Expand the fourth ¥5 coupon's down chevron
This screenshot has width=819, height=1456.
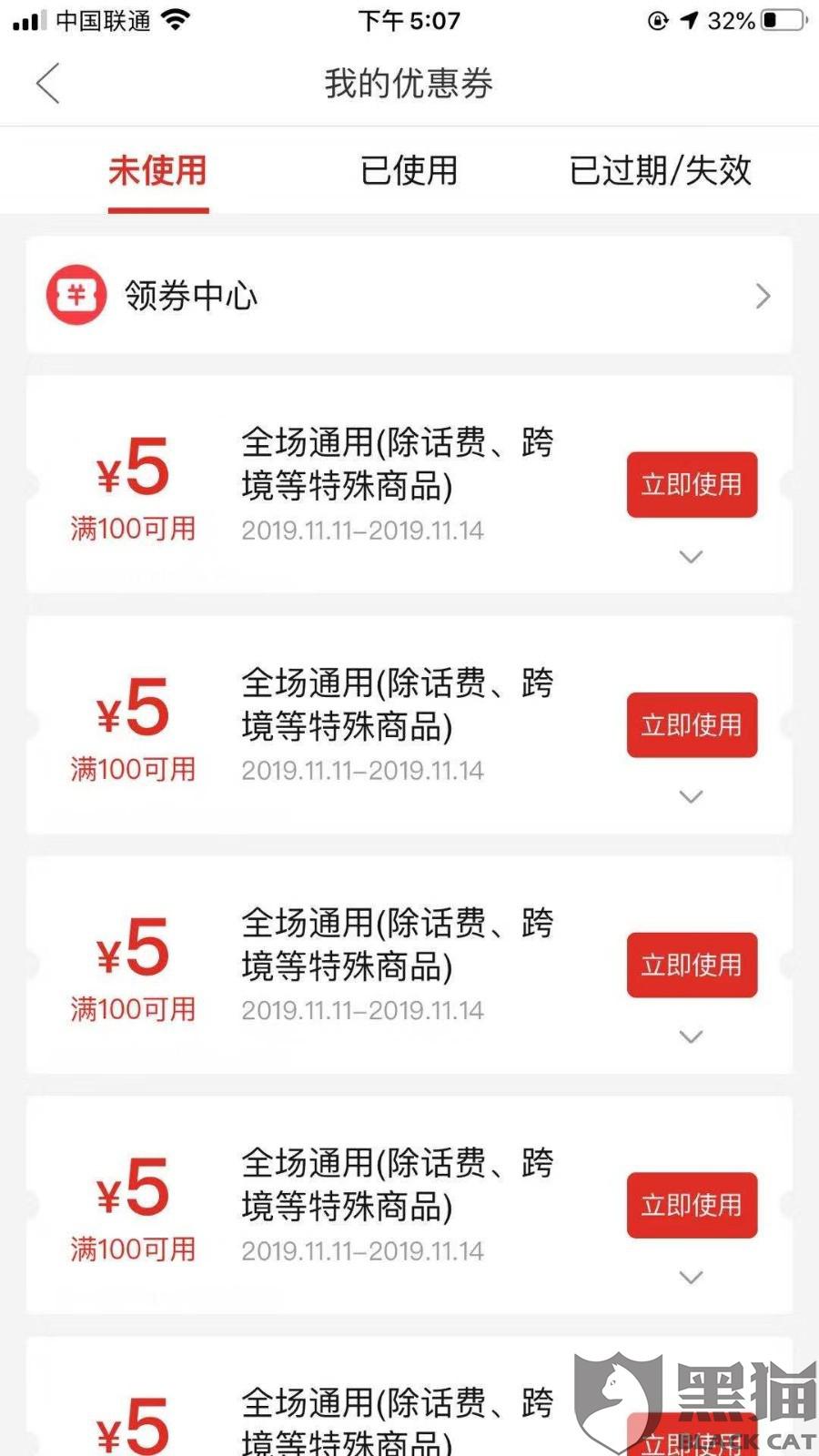(691, 1278)
